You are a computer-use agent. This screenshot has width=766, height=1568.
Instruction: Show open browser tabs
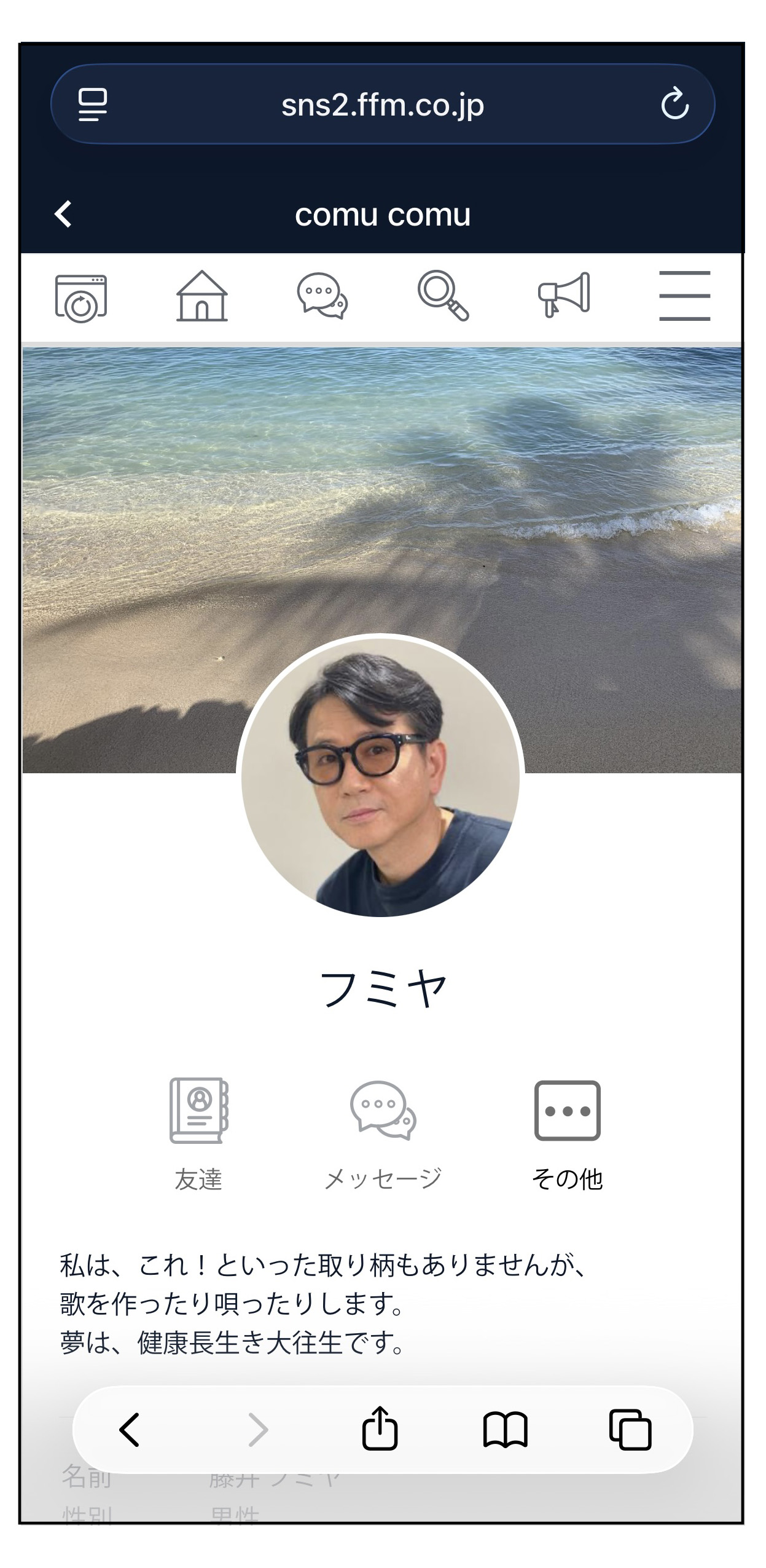click(x=630, y=1429)
